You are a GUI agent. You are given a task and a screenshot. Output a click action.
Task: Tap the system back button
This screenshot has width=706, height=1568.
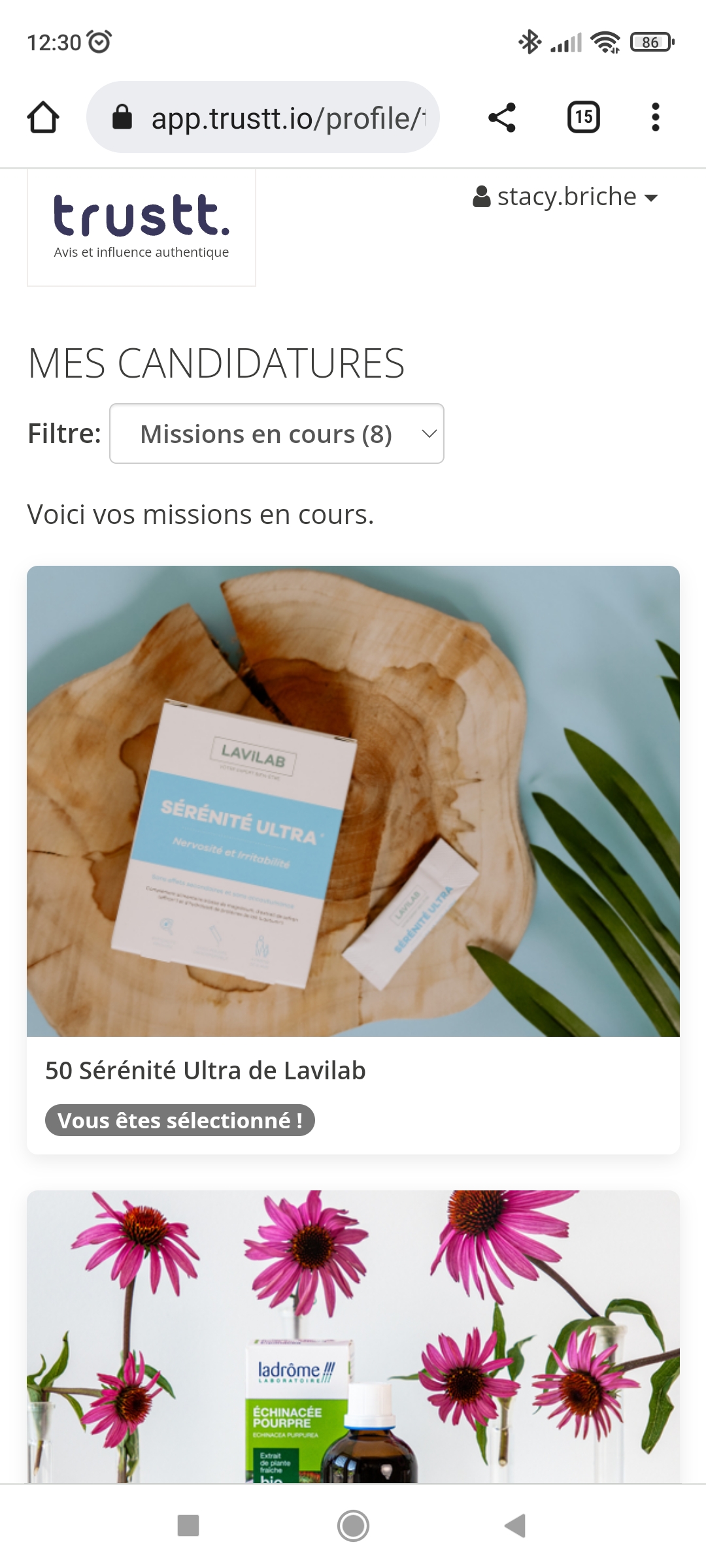click(x=515, y=1526)
